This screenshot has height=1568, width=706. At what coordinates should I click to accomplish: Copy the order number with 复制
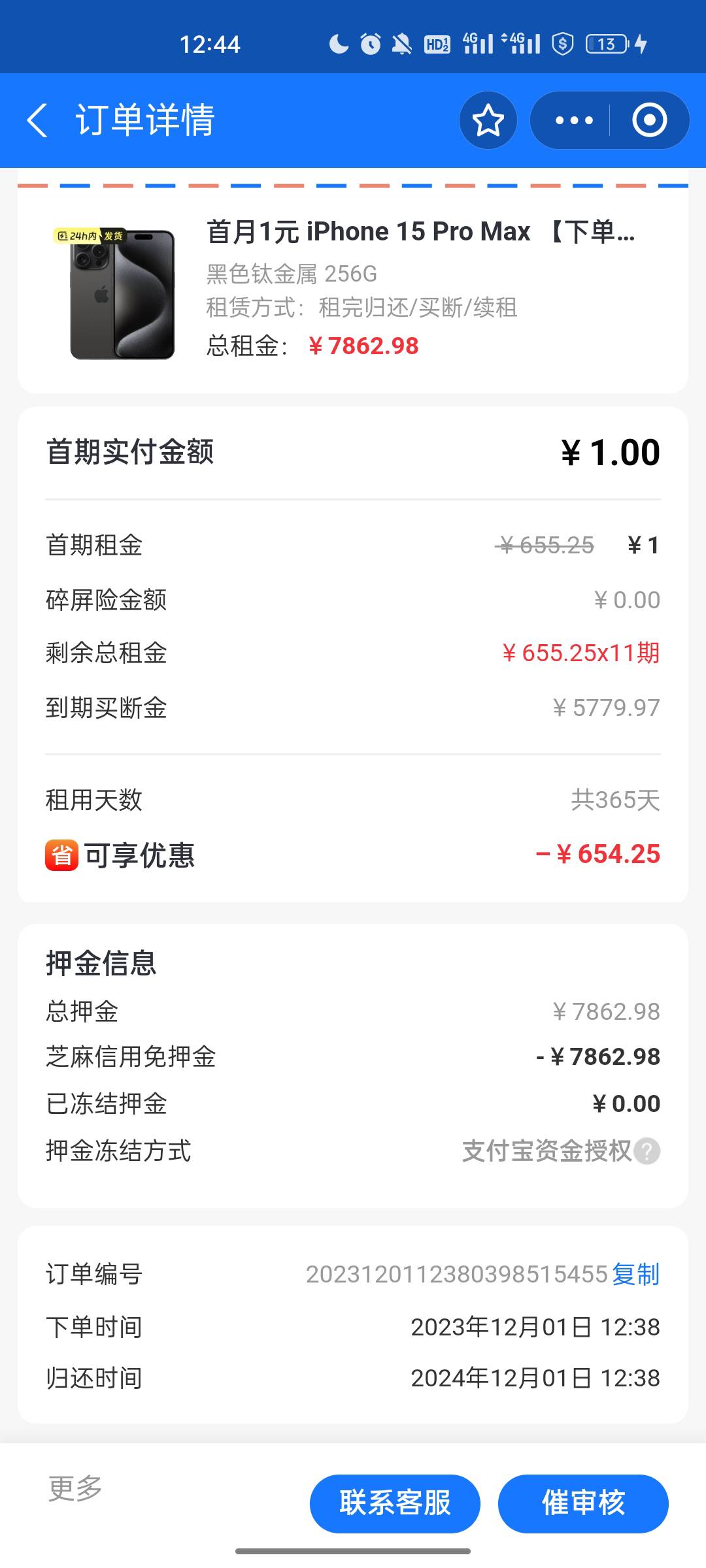point(635,1275)
